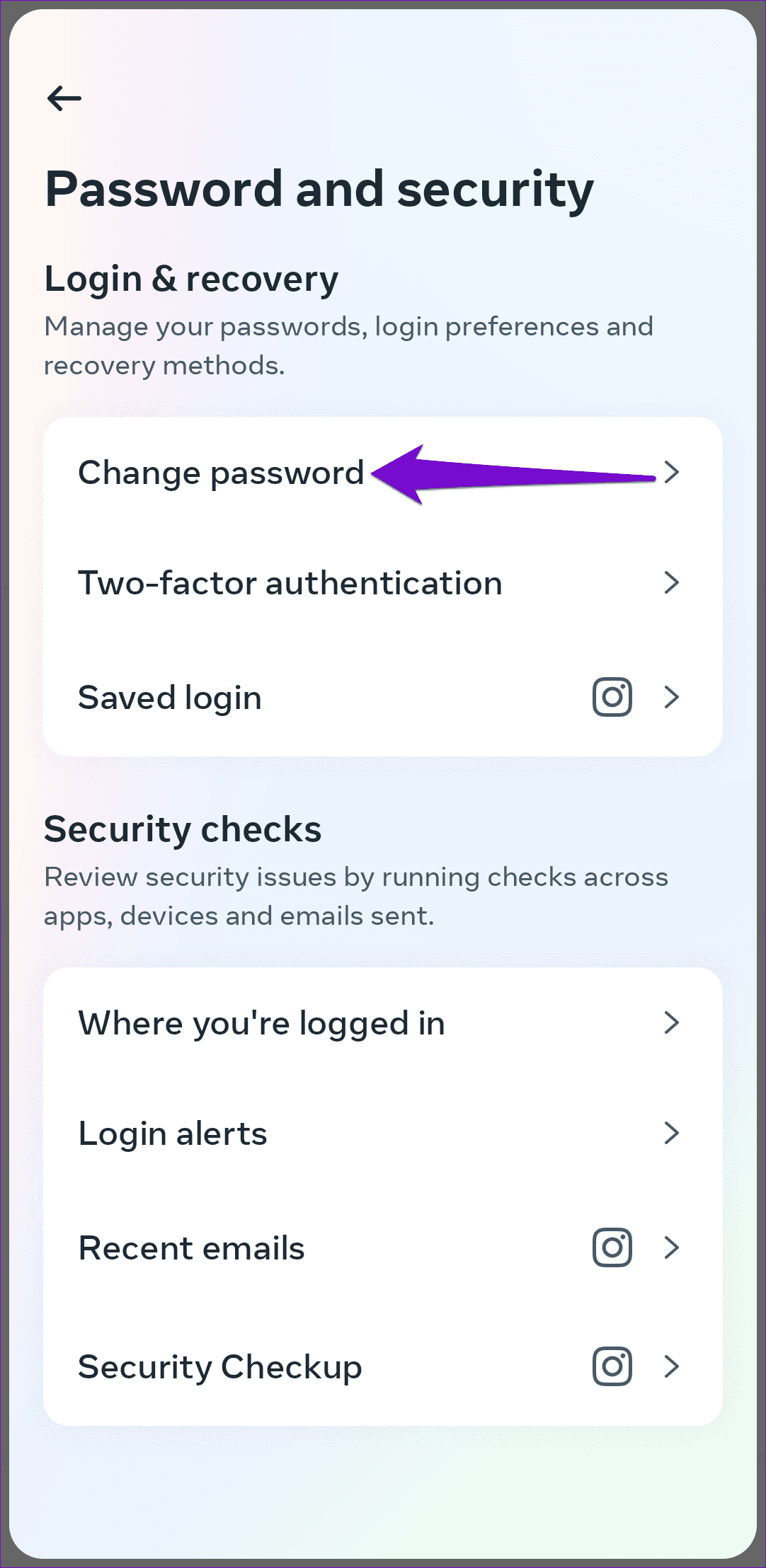The width and height of the screenshot is (766, 1568).
Task: Click the Instagram icon beside Saved login
Action: (611, 696)
